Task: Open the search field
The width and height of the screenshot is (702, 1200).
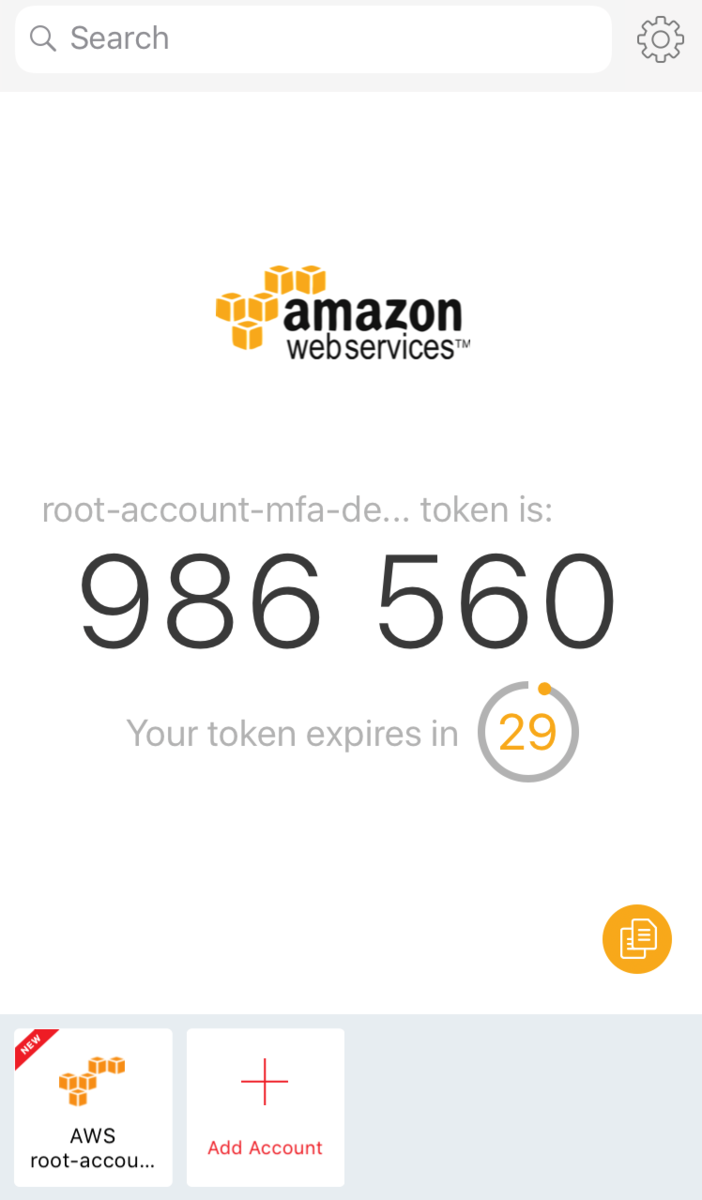Action: pos(312,39)
